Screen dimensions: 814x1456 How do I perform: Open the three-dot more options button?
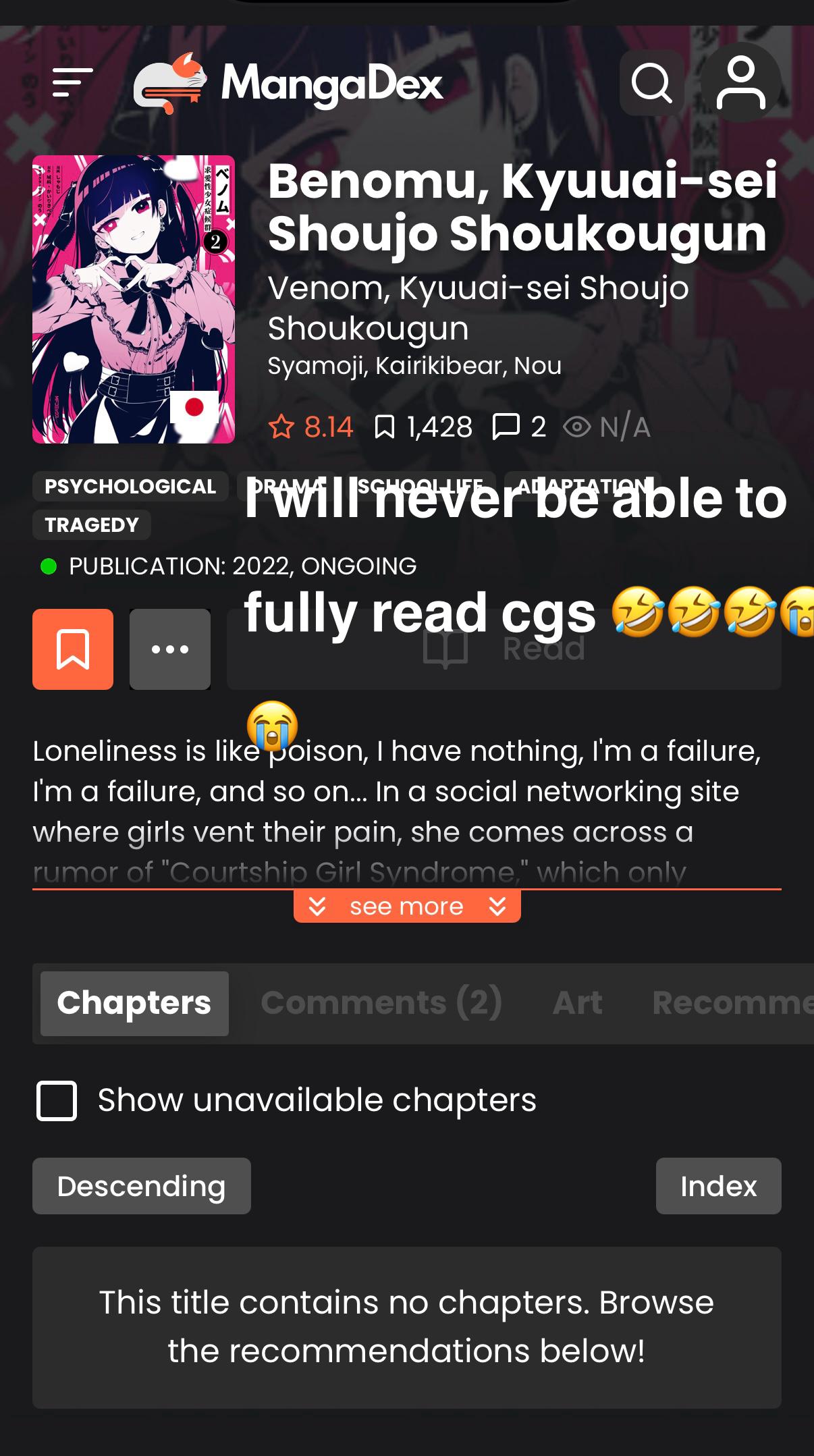pos(170,649)
